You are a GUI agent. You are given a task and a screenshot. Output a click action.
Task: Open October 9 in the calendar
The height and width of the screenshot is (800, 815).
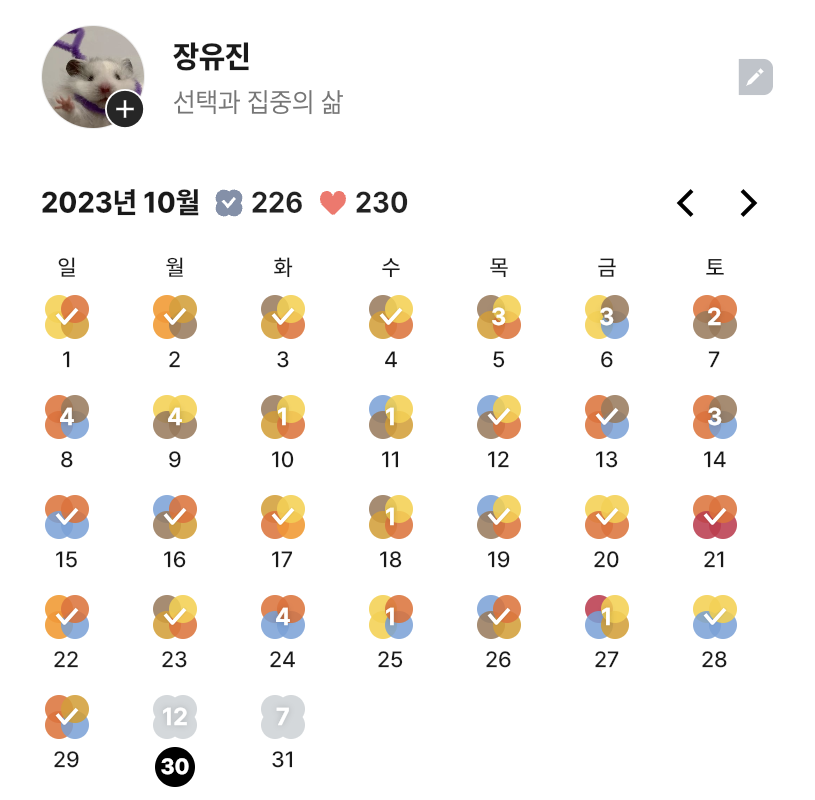click(x=175, y=417)
